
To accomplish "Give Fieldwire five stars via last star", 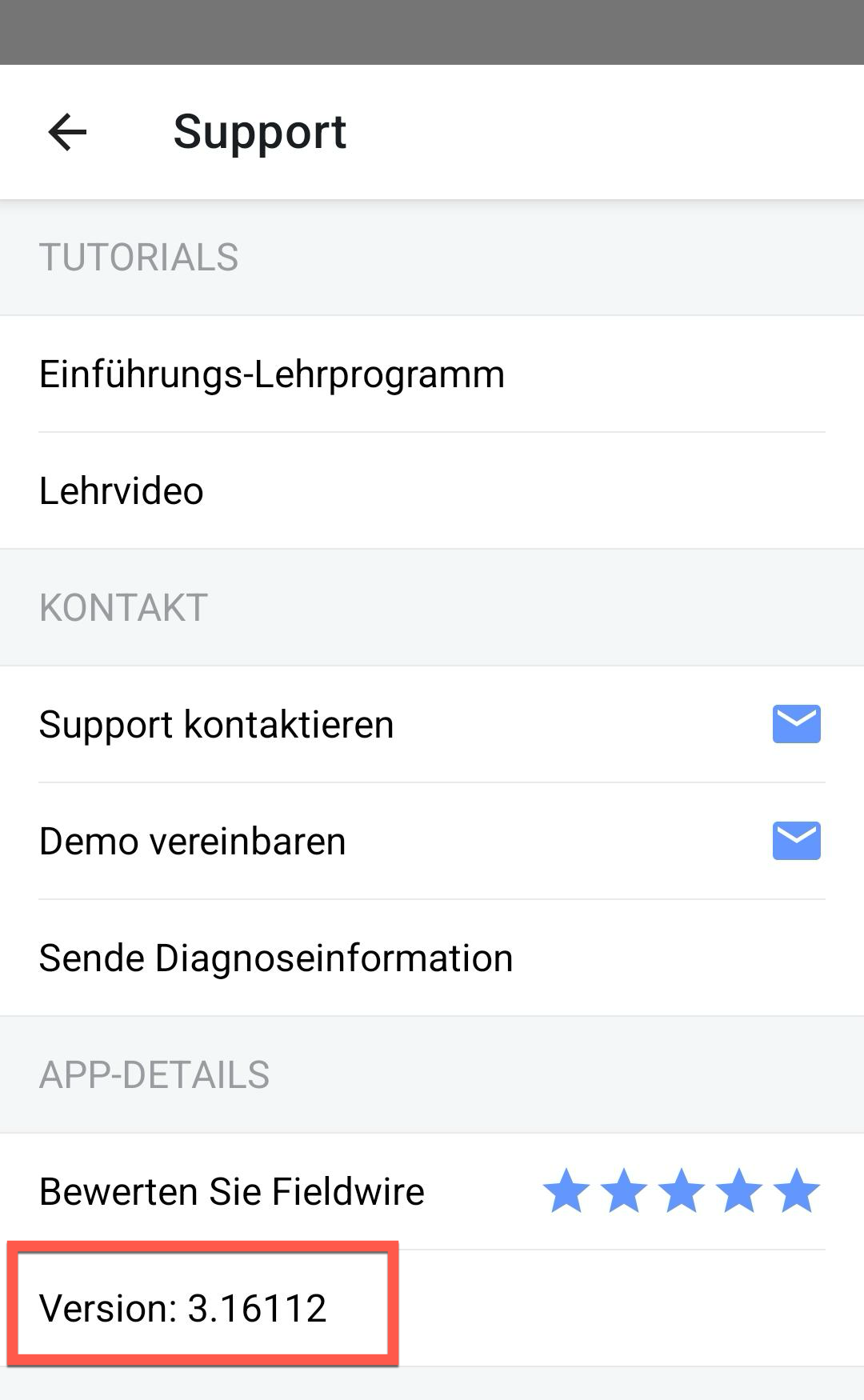I will pos(796,1192).
